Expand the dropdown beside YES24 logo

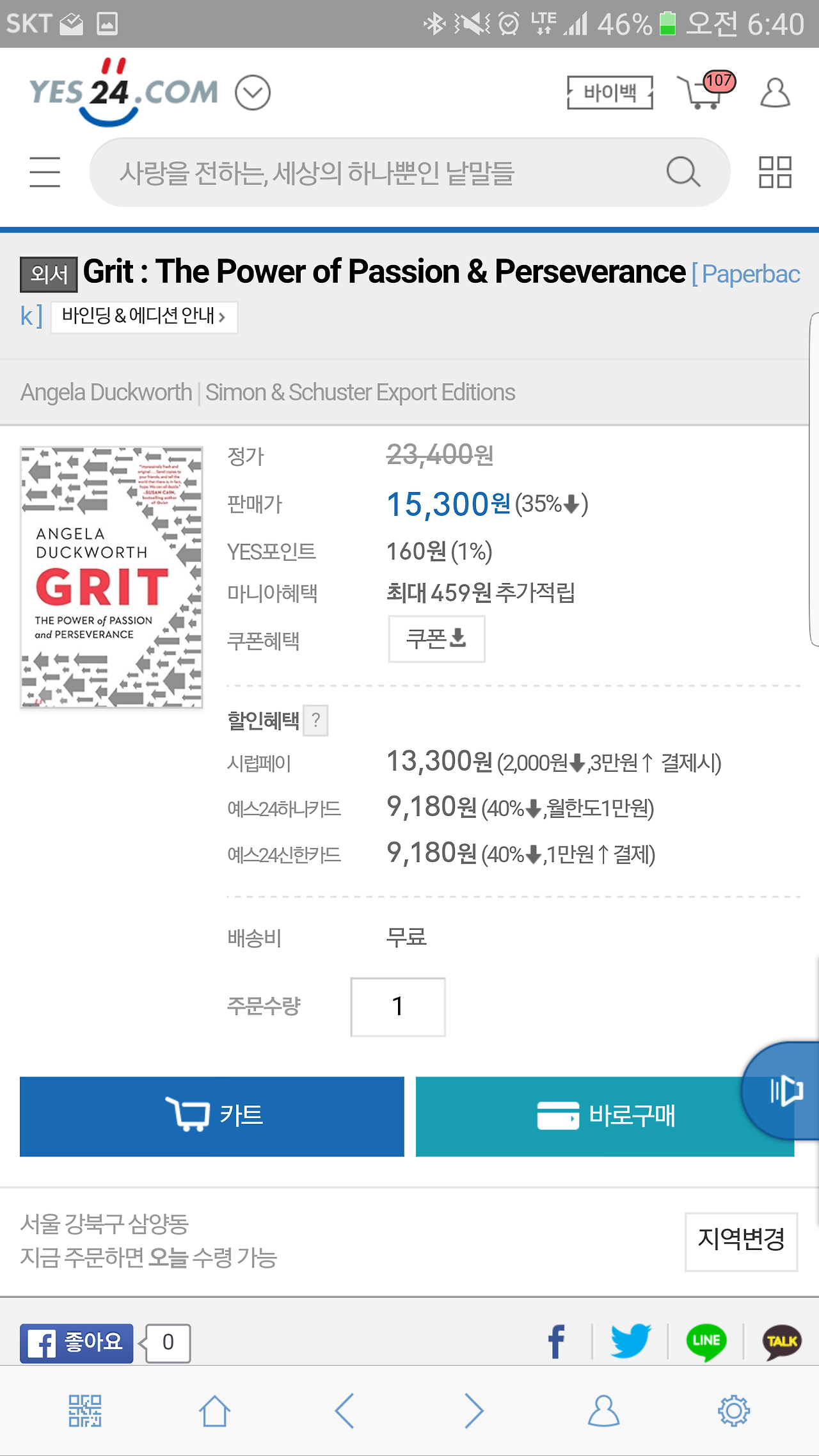point(253,93)
